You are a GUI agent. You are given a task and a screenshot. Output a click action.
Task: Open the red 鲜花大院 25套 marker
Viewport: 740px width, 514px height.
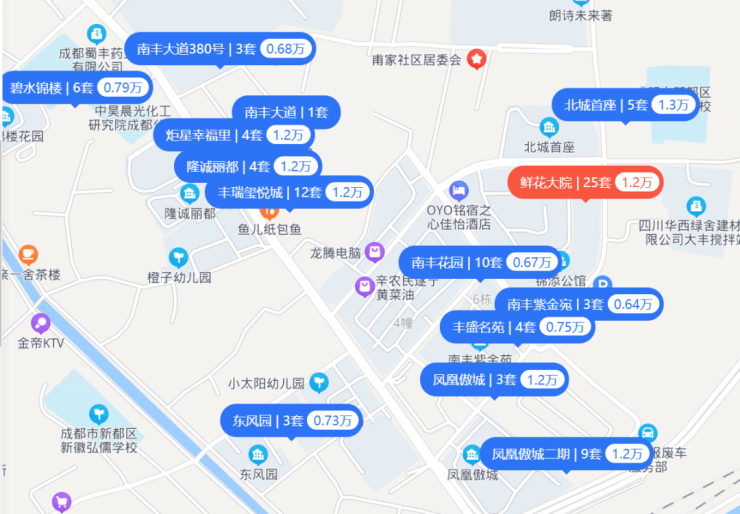[x=585, y=181]
